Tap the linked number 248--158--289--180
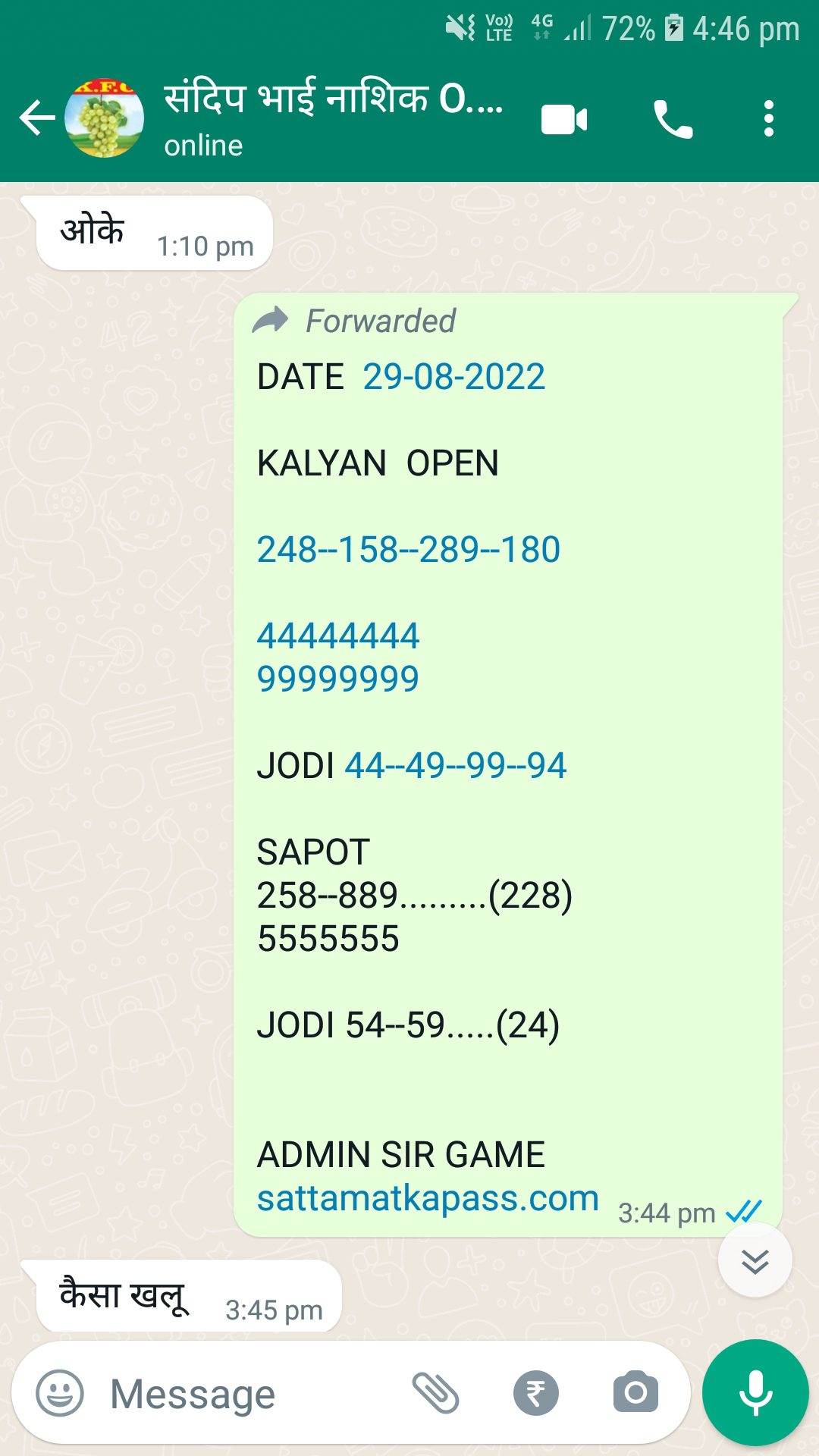 408,550
